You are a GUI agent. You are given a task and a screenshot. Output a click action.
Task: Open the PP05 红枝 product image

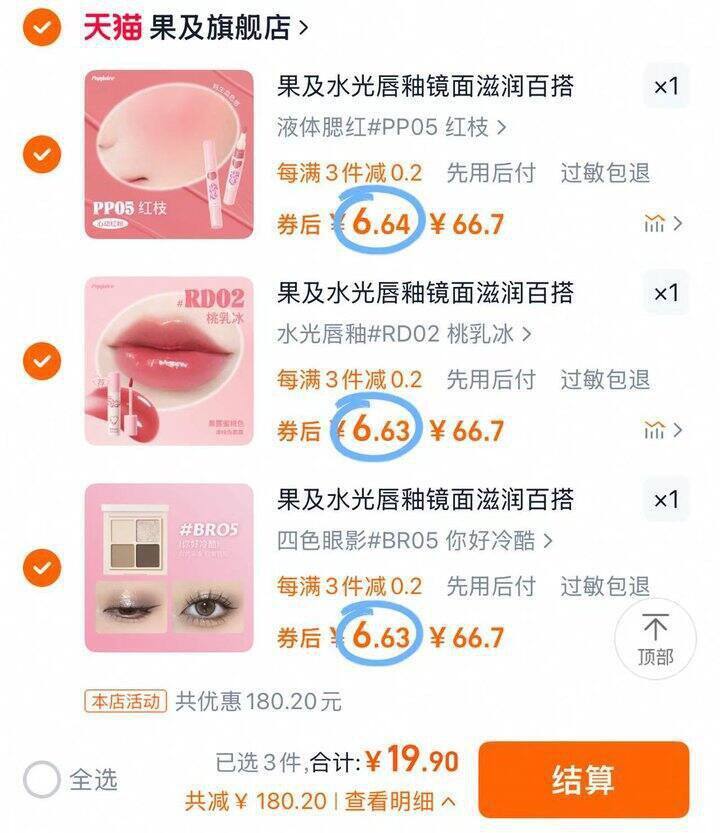(x=169, y=154)
